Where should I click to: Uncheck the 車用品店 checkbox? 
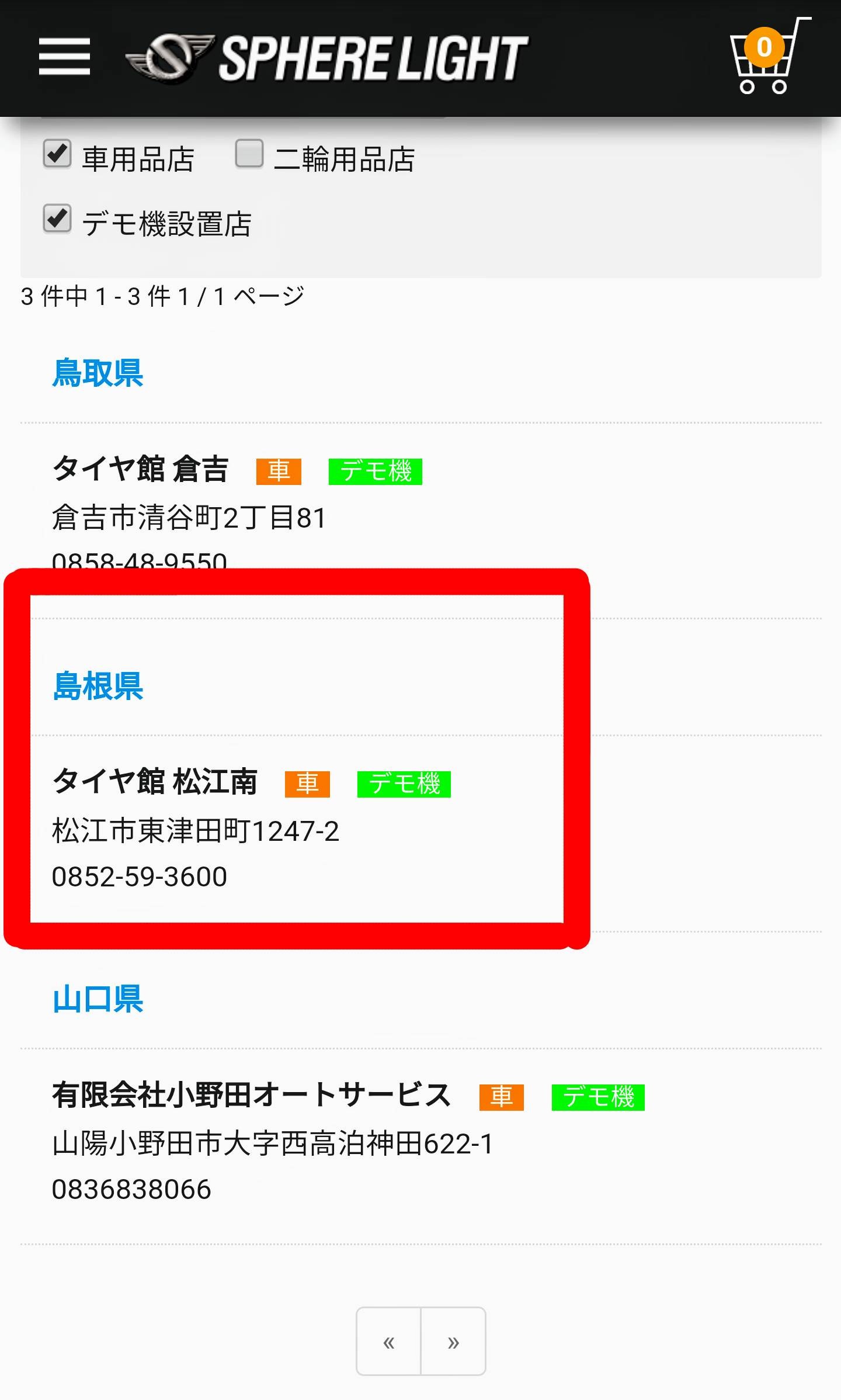(x=57, y=154)
